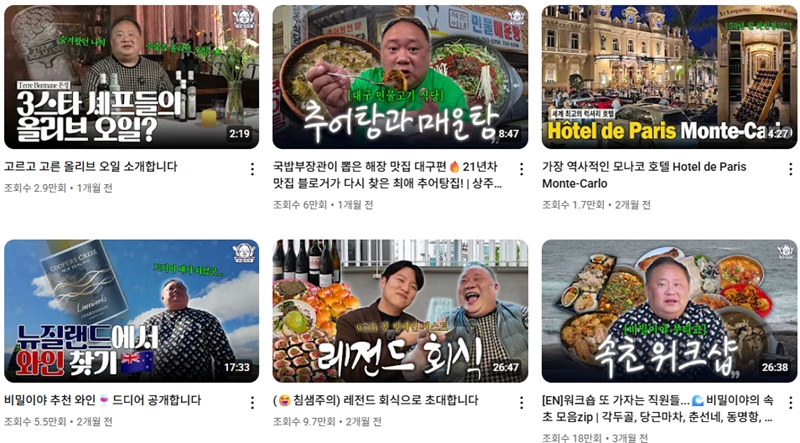Viewport: 800px width, 443px height.
Task: Open more options for 레전드 회식 video
Action: (522, 403)
